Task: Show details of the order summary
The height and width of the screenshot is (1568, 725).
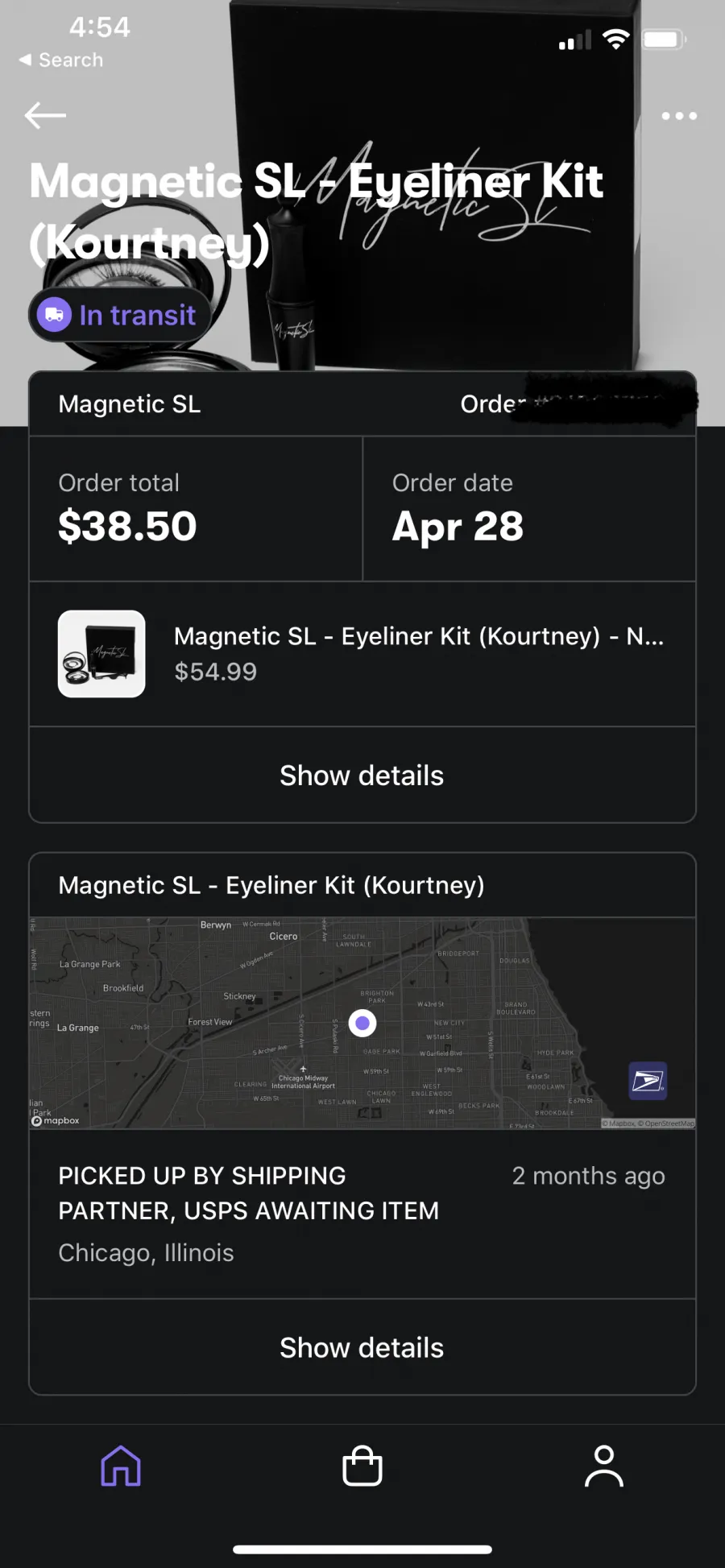Action: (x=362, y=776)
